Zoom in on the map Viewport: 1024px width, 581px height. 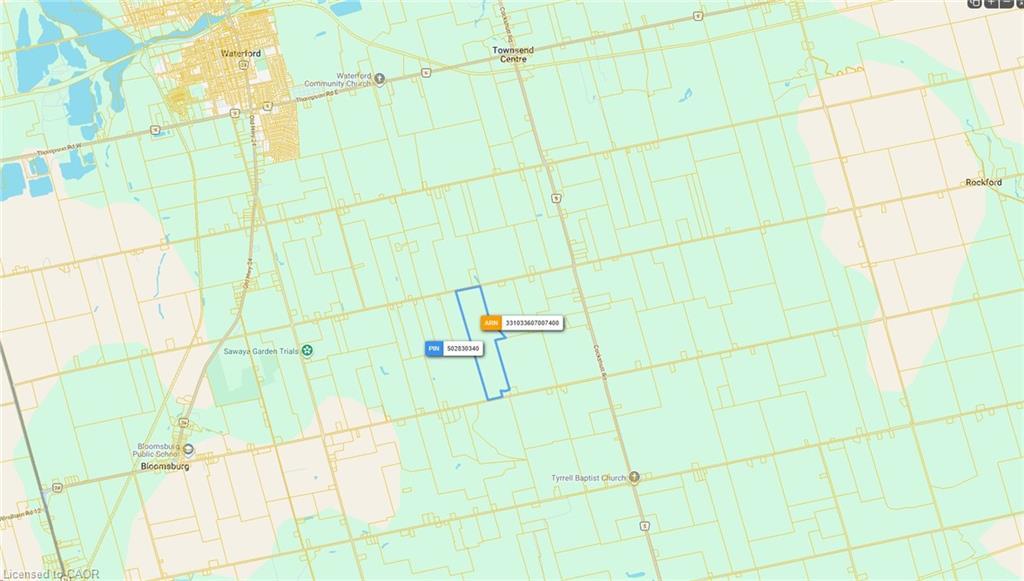point(991,3)
